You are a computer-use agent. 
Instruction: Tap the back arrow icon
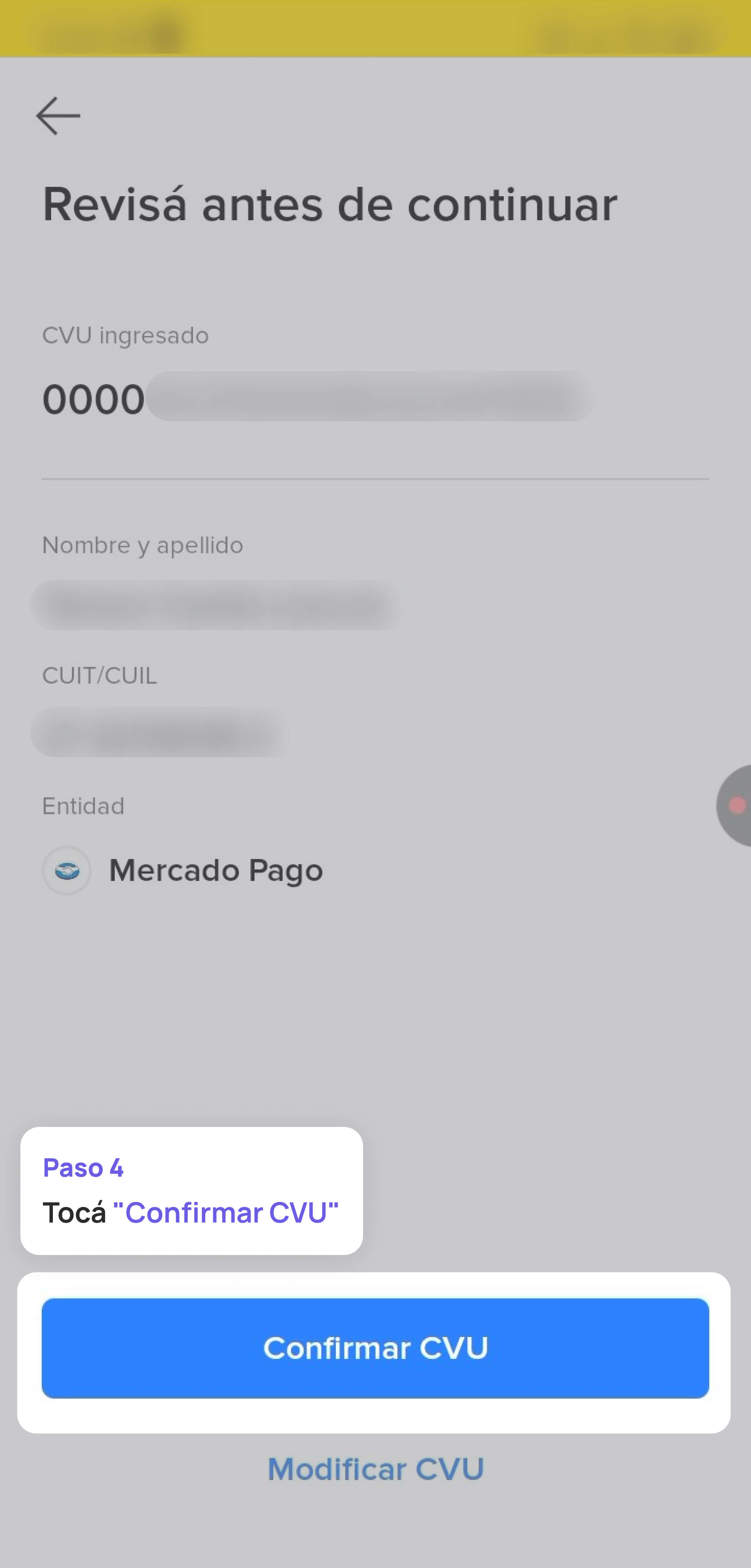58,115
